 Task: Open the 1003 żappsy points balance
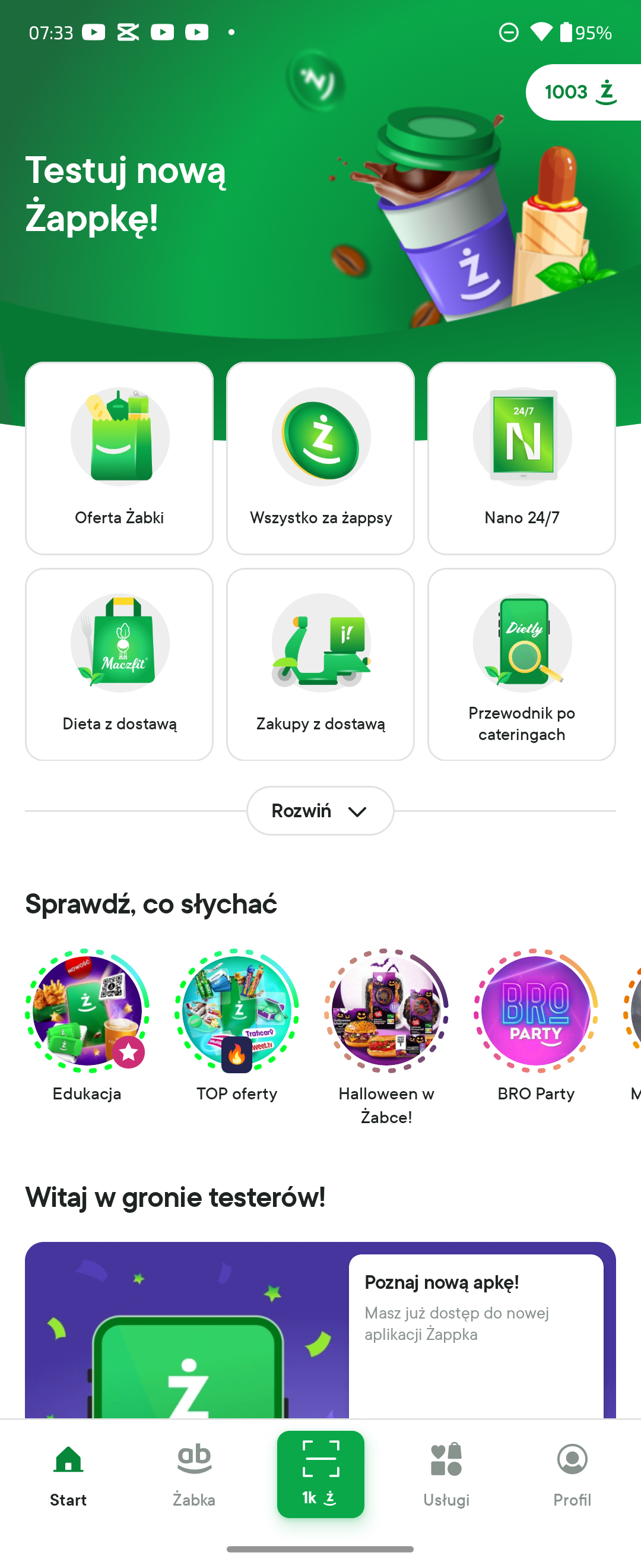[x=582, y=93]
